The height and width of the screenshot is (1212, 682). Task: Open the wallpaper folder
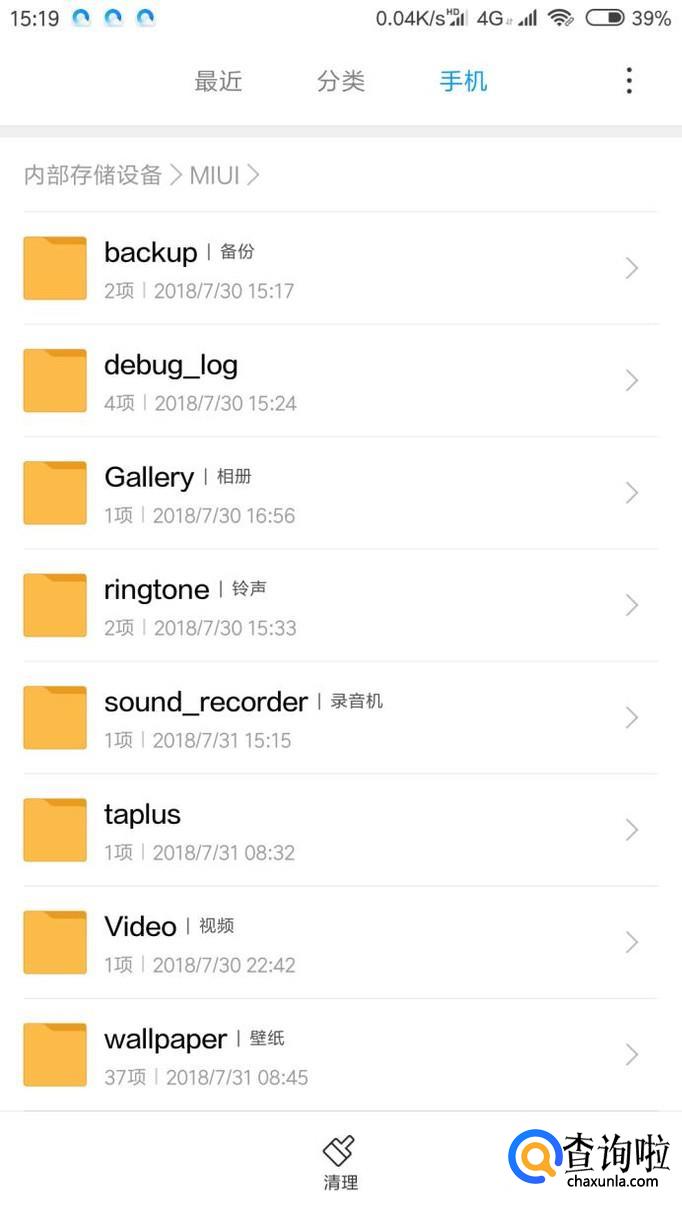pos(340,1055)
